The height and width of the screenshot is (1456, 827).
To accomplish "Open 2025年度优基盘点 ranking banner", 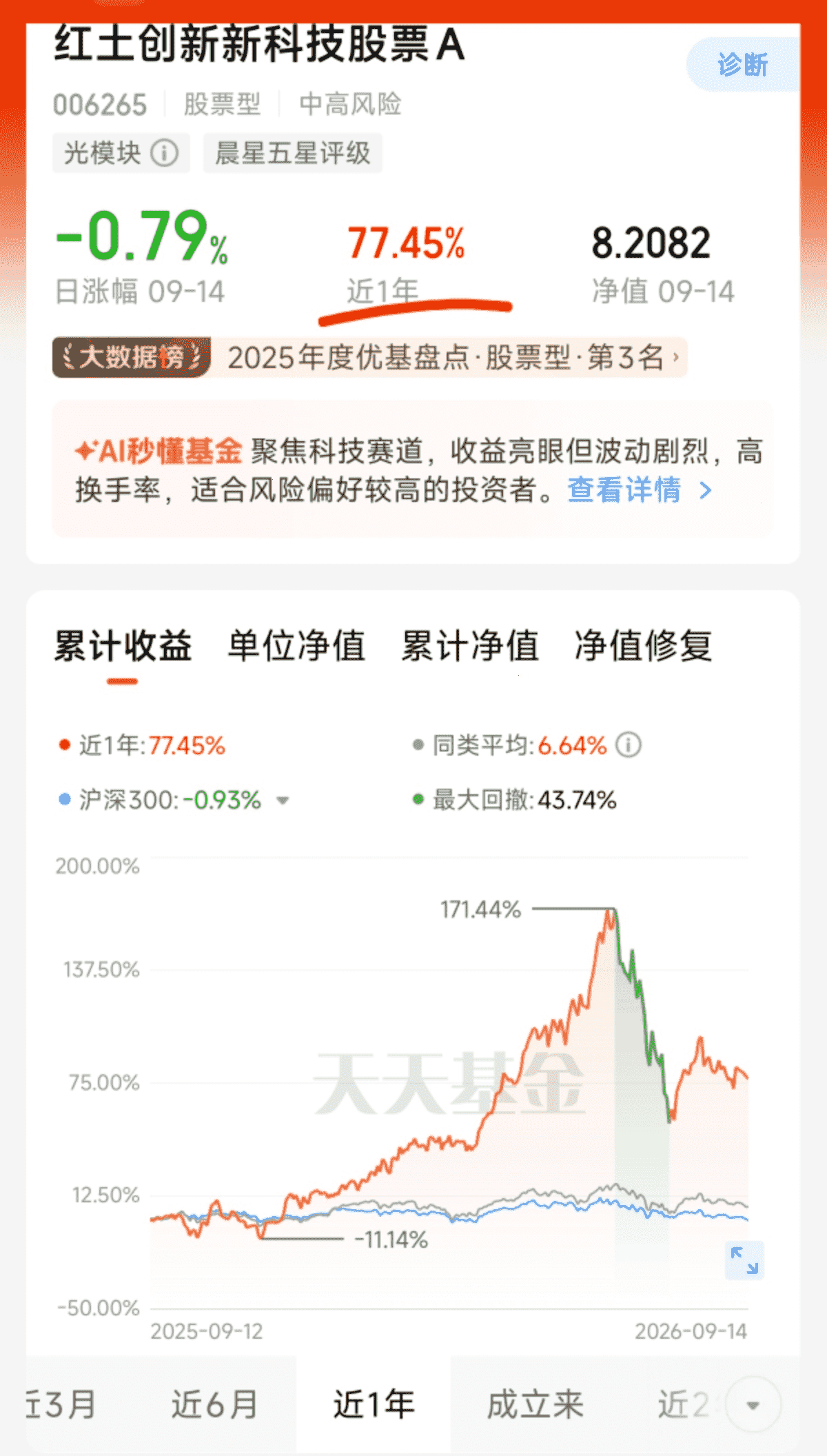I will [x=370, y=357].
